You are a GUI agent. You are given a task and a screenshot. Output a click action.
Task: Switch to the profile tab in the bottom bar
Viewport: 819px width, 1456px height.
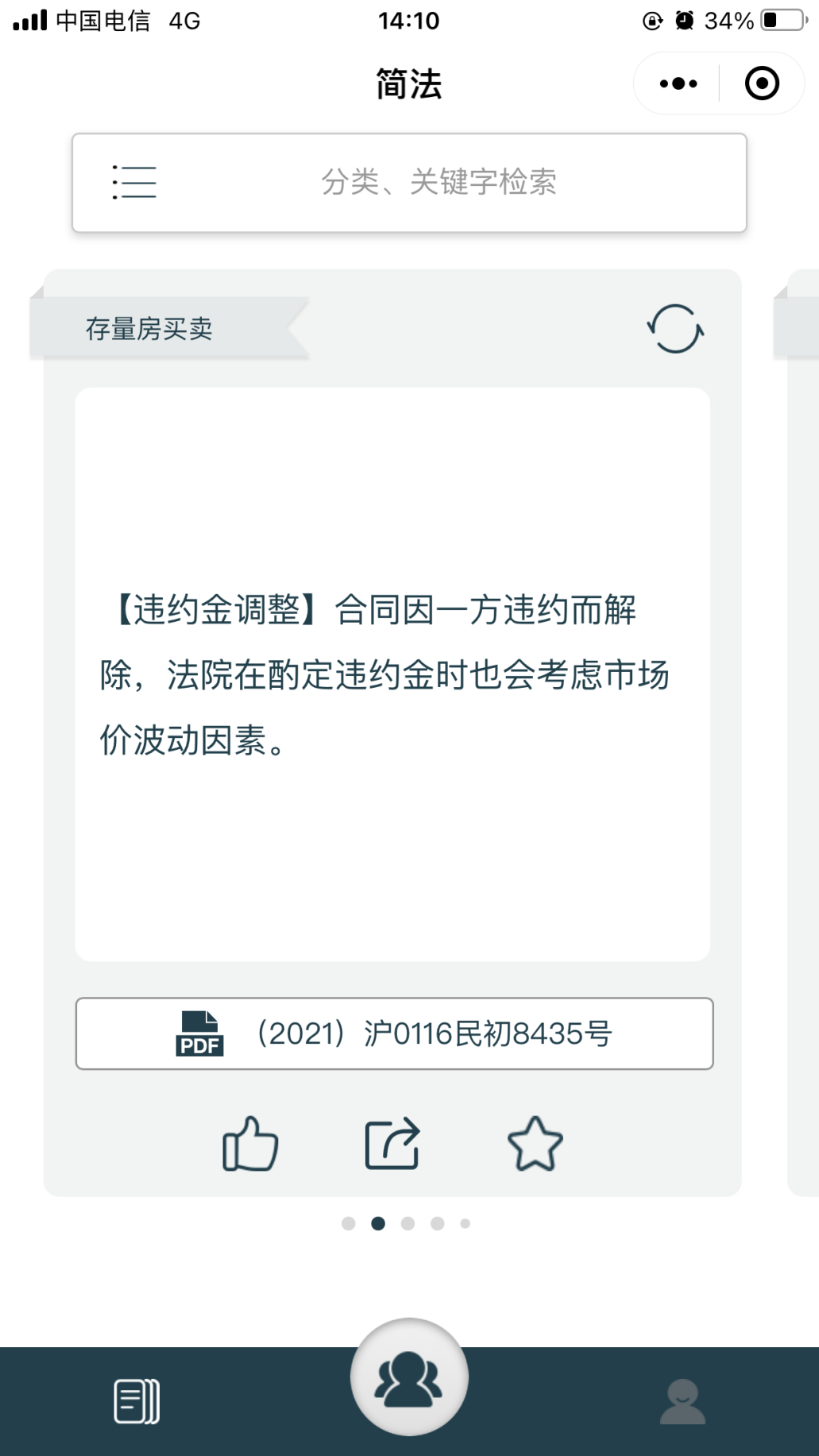tap(682, 1401)
